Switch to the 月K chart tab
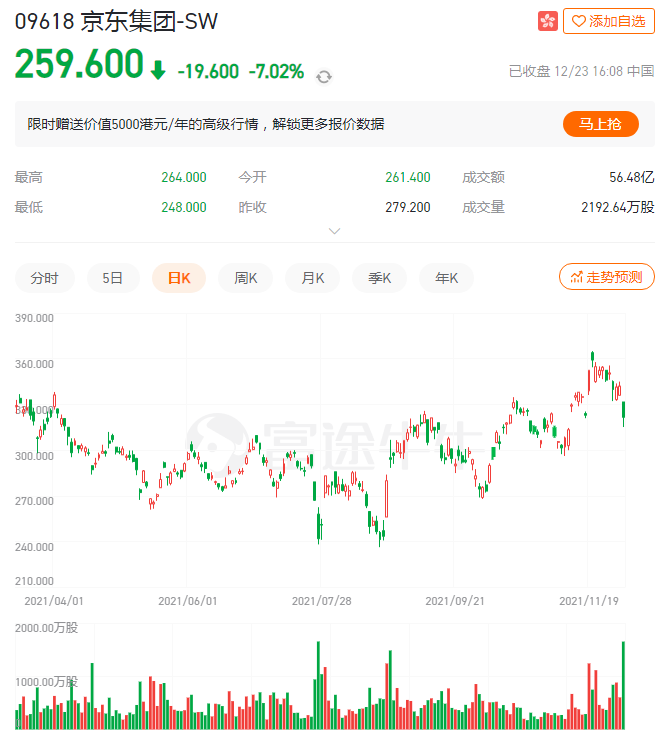Screen dimensions: 665x736 point(313,278)
